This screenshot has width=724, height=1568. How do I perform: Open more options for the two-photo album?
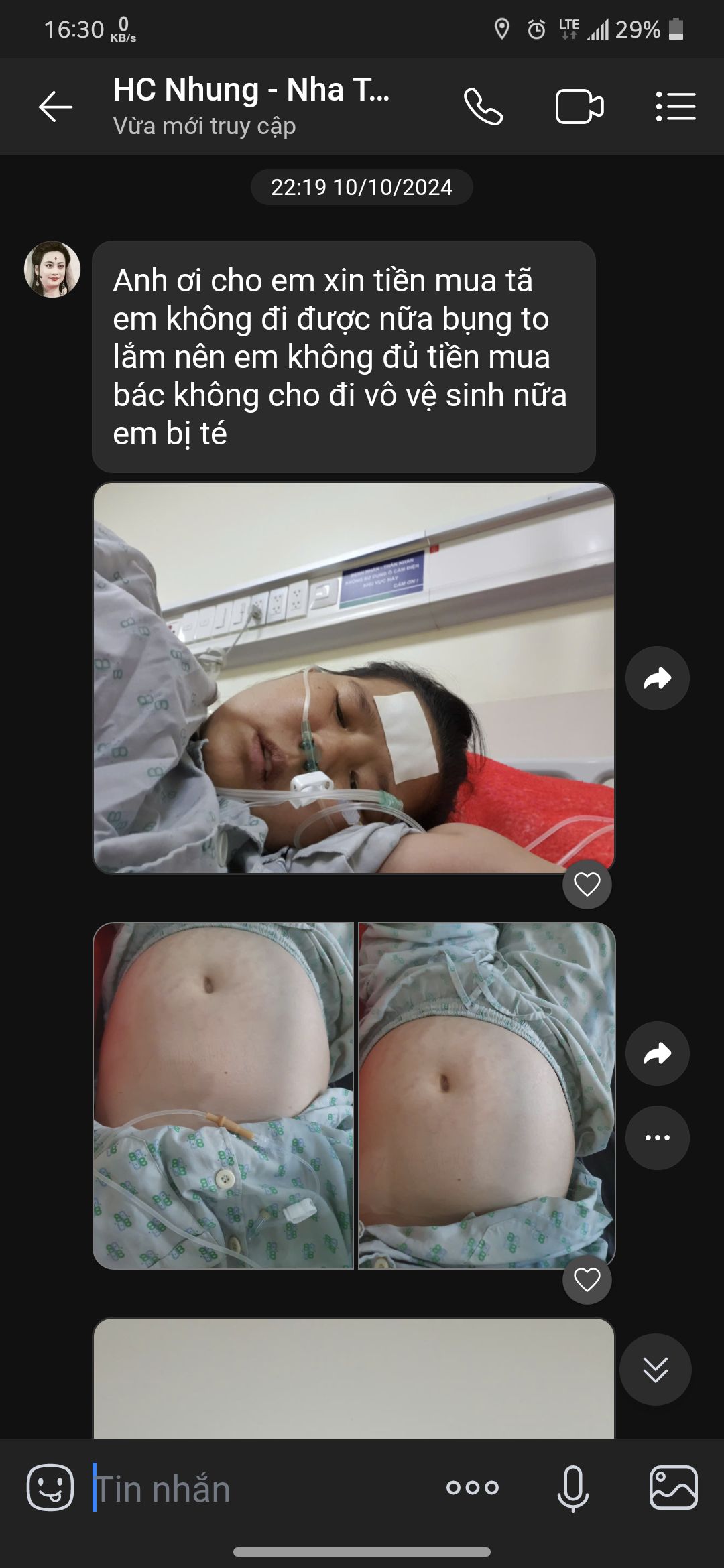[657, 1138]
